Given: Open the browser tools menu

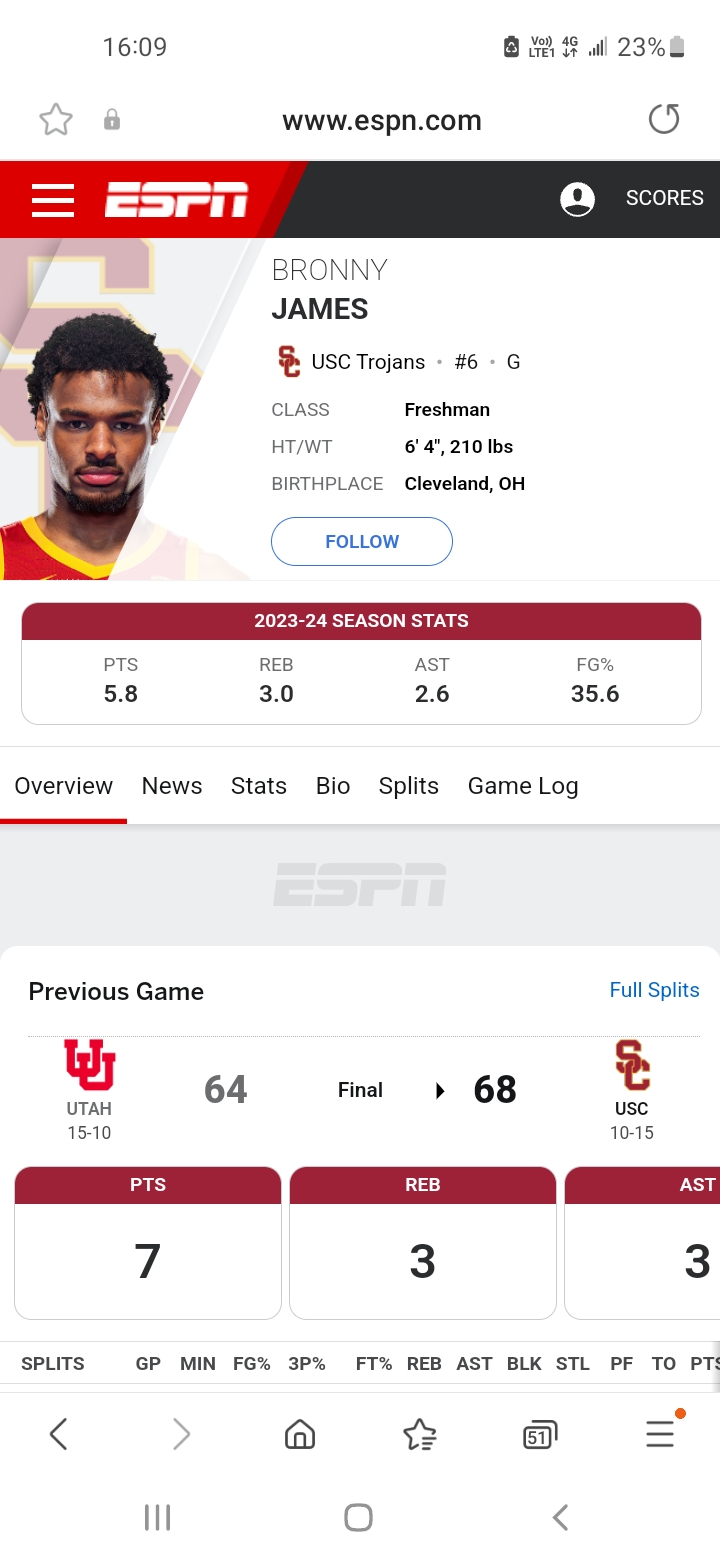Looking at the screenshot, I should (x=660, y=1435).
